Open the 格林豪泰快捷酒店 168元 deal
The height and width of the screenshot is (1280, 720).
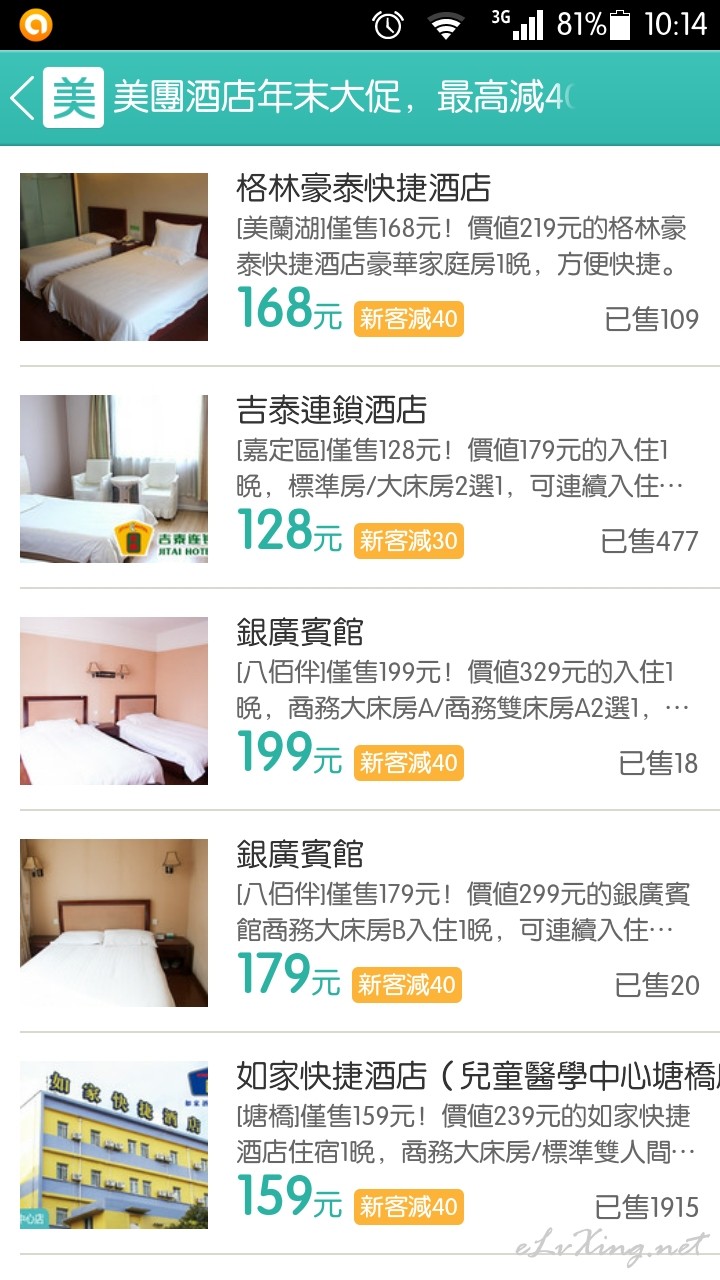(x=360, y=257)
